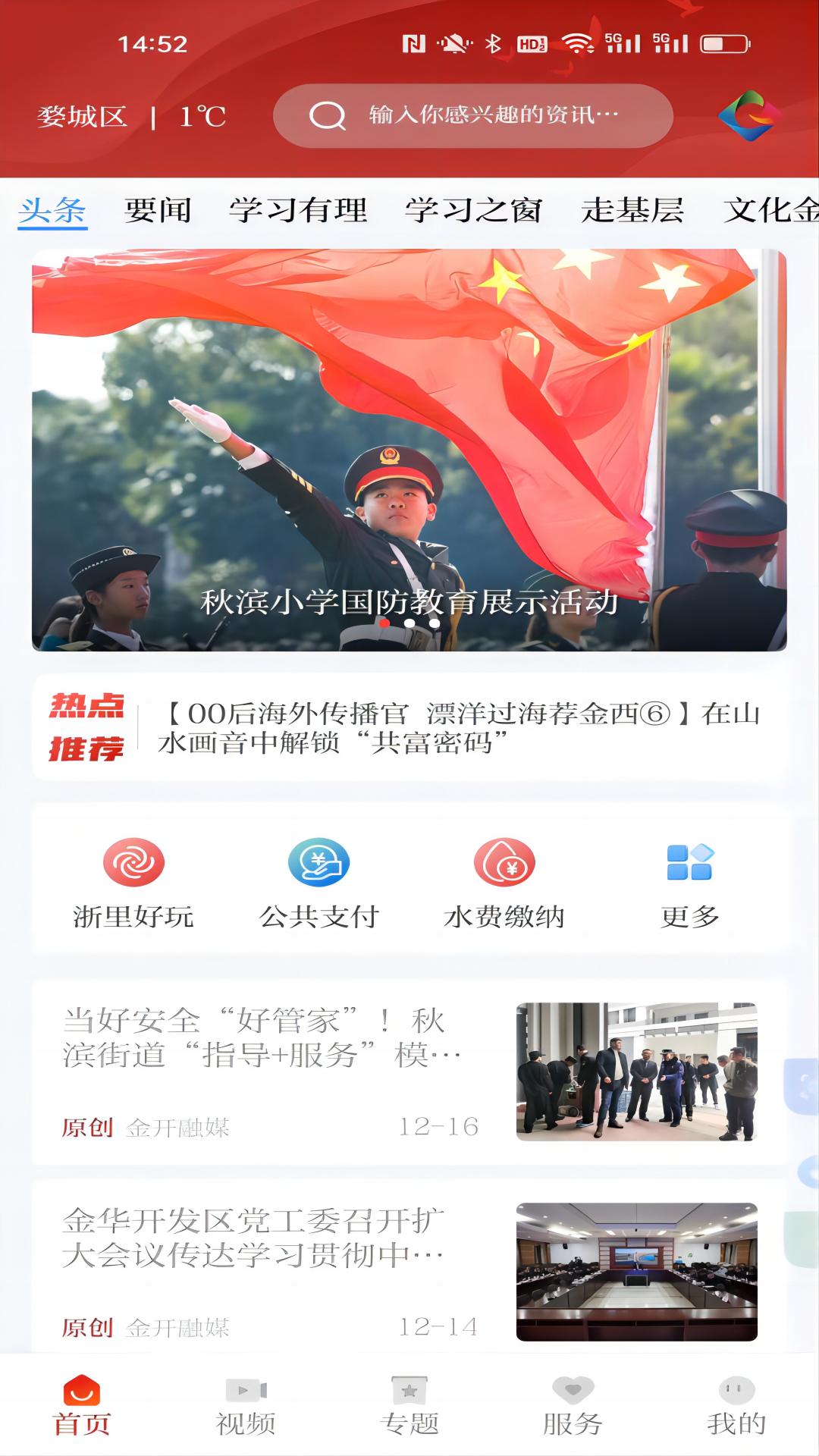819x1456 pixels.
Task: Open the colorful logo icon in header
Action: pyautogui.click(x=748, y=115)
